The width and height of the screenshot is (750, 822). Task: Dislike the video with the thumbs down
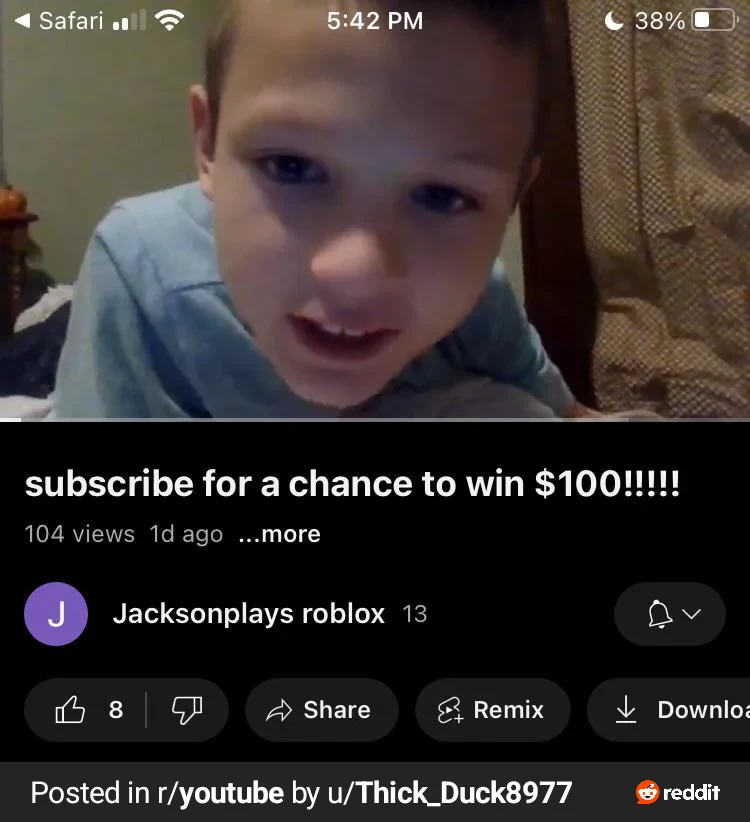coord(187,710)
